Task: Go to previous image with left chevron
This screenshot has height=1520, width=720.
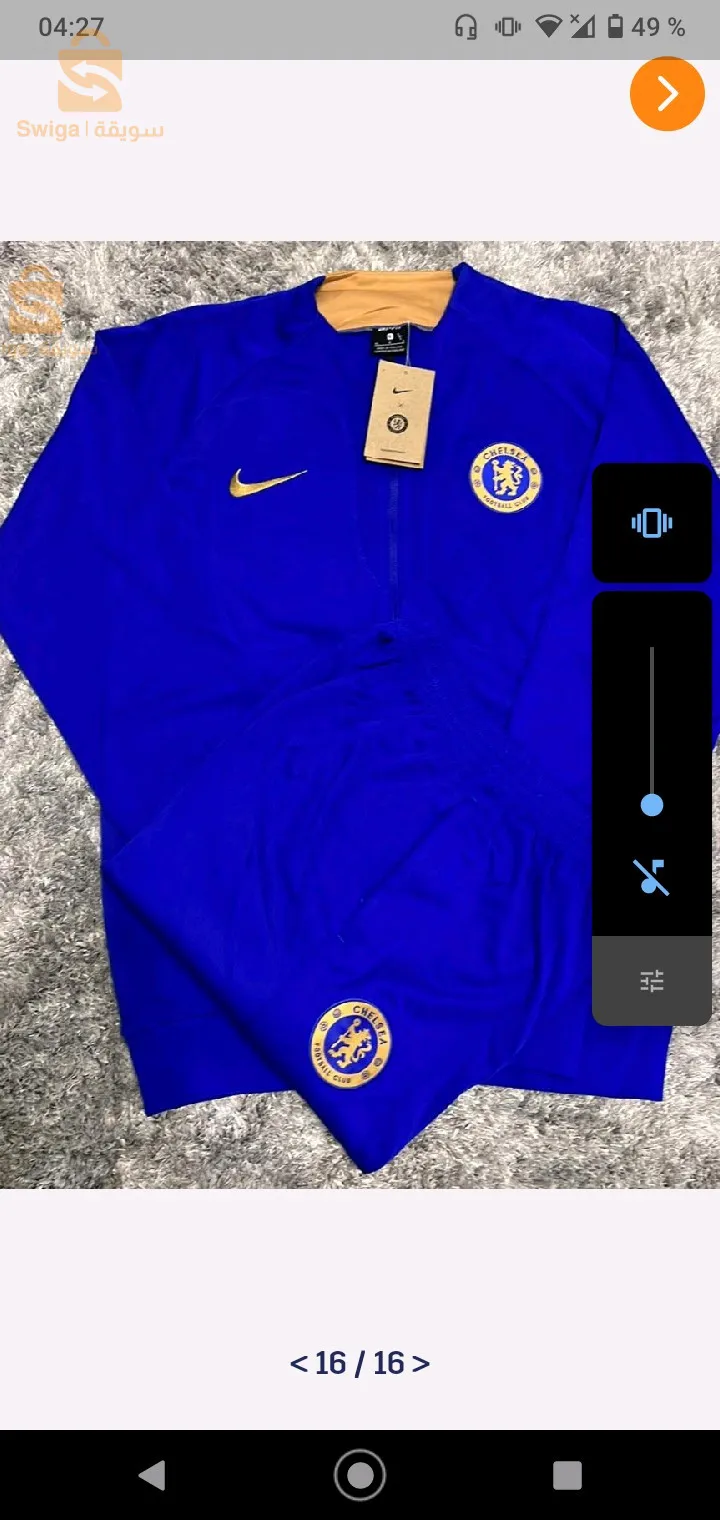Action: pos(299,1363)
